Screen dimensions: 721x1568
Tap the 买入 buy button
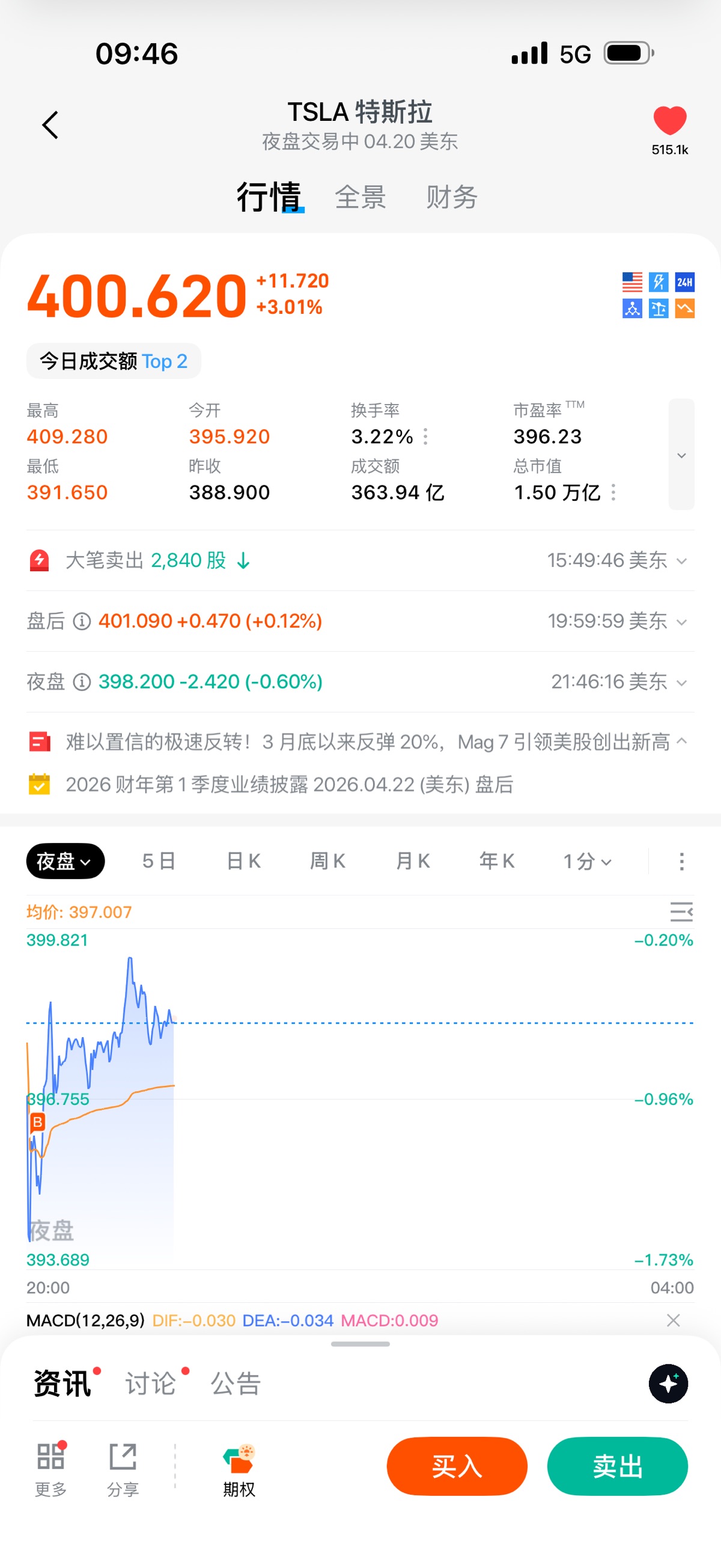(x=457, y=1466)
